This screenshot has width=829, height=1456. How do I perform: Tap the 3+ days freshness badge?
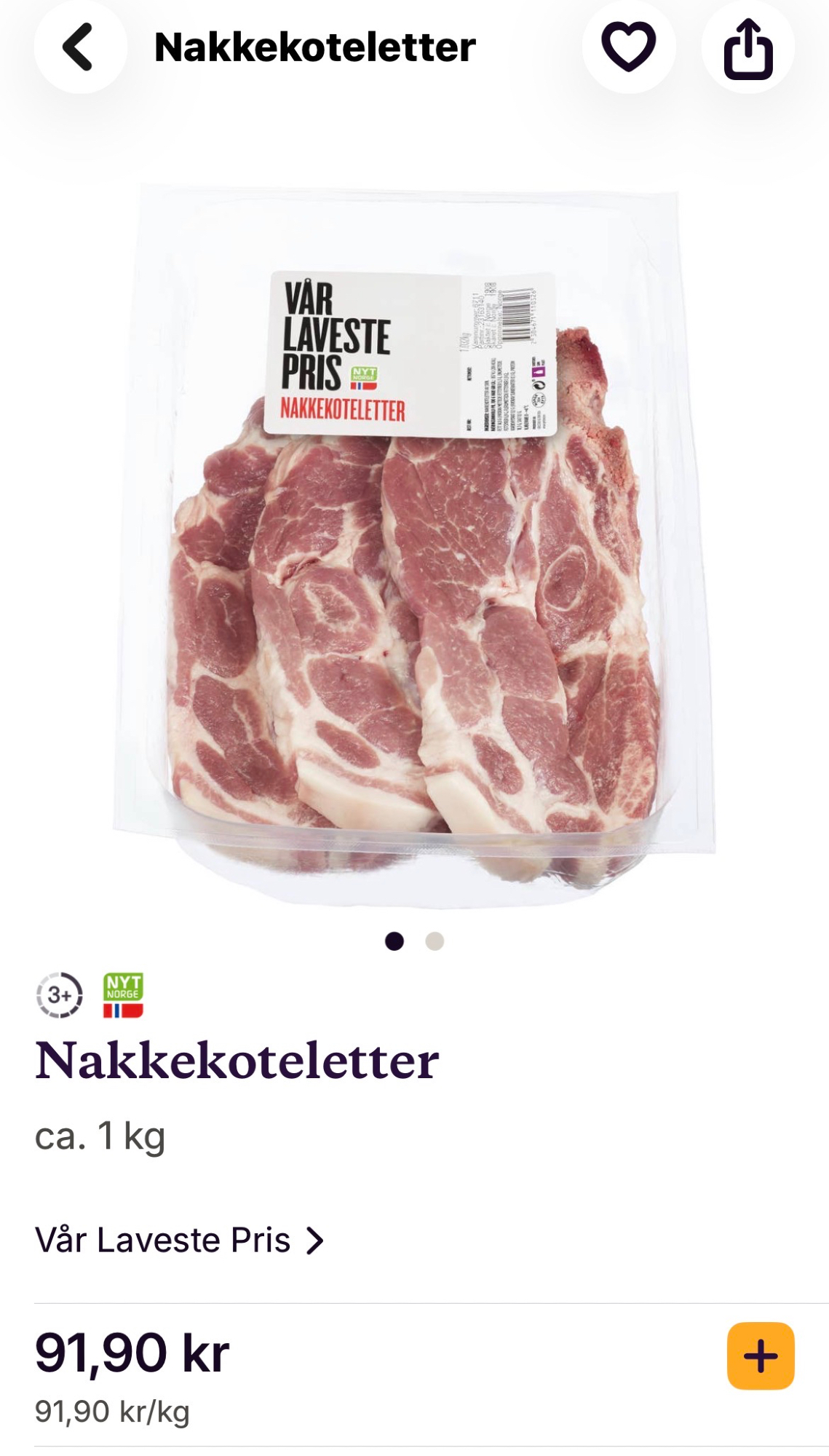(x=60, y=994)
